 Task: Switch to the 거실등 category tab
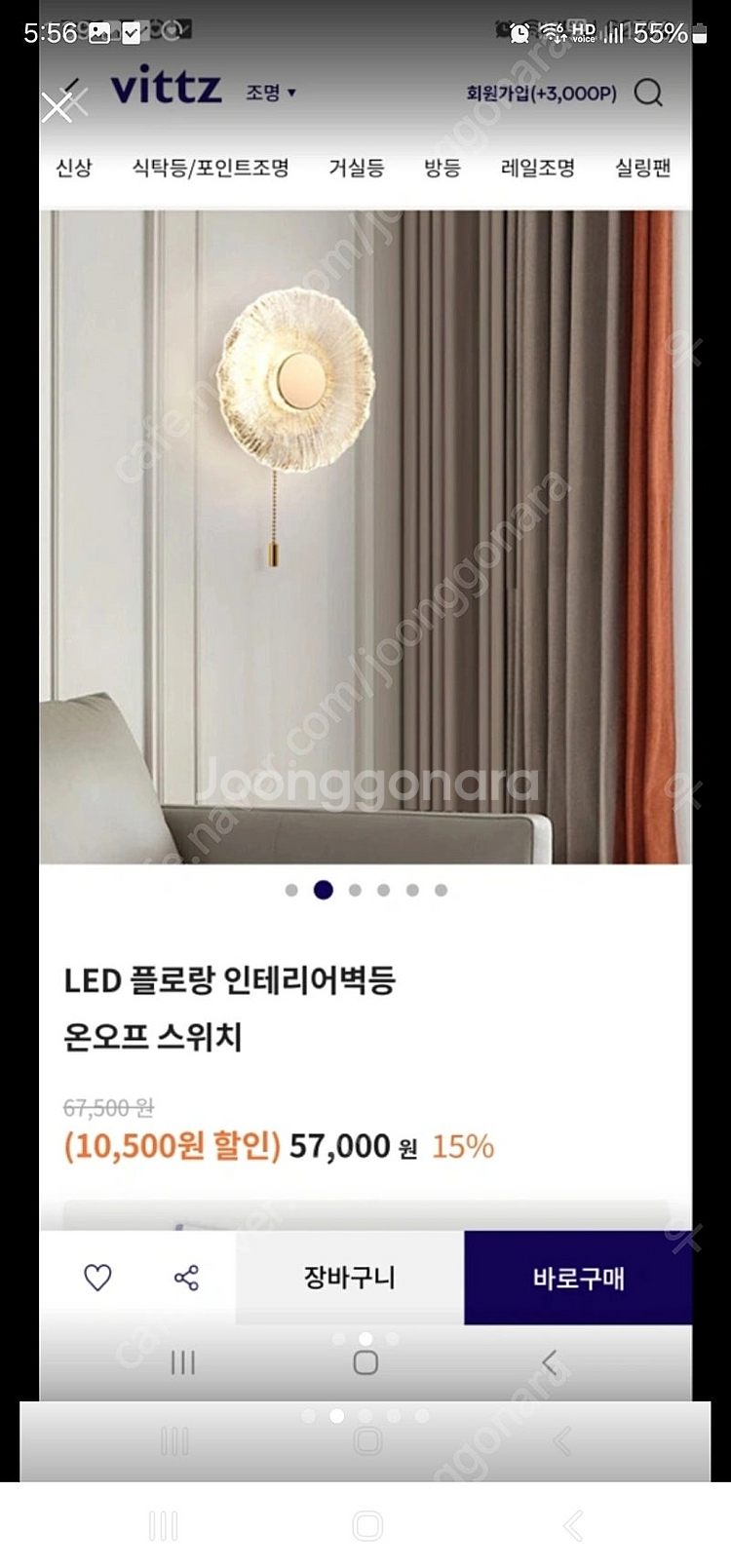click(356, 168)
